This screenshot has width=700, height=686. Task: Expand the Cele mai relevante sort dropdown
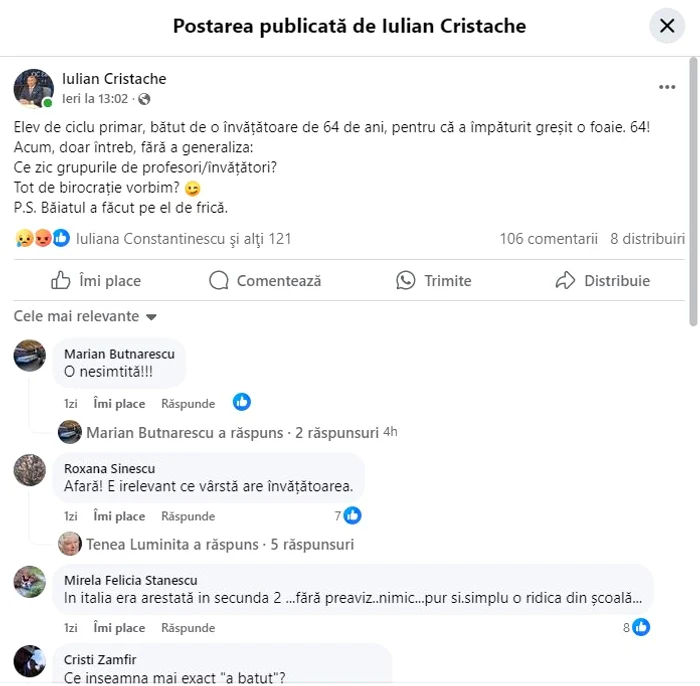(x=85, y=316)
